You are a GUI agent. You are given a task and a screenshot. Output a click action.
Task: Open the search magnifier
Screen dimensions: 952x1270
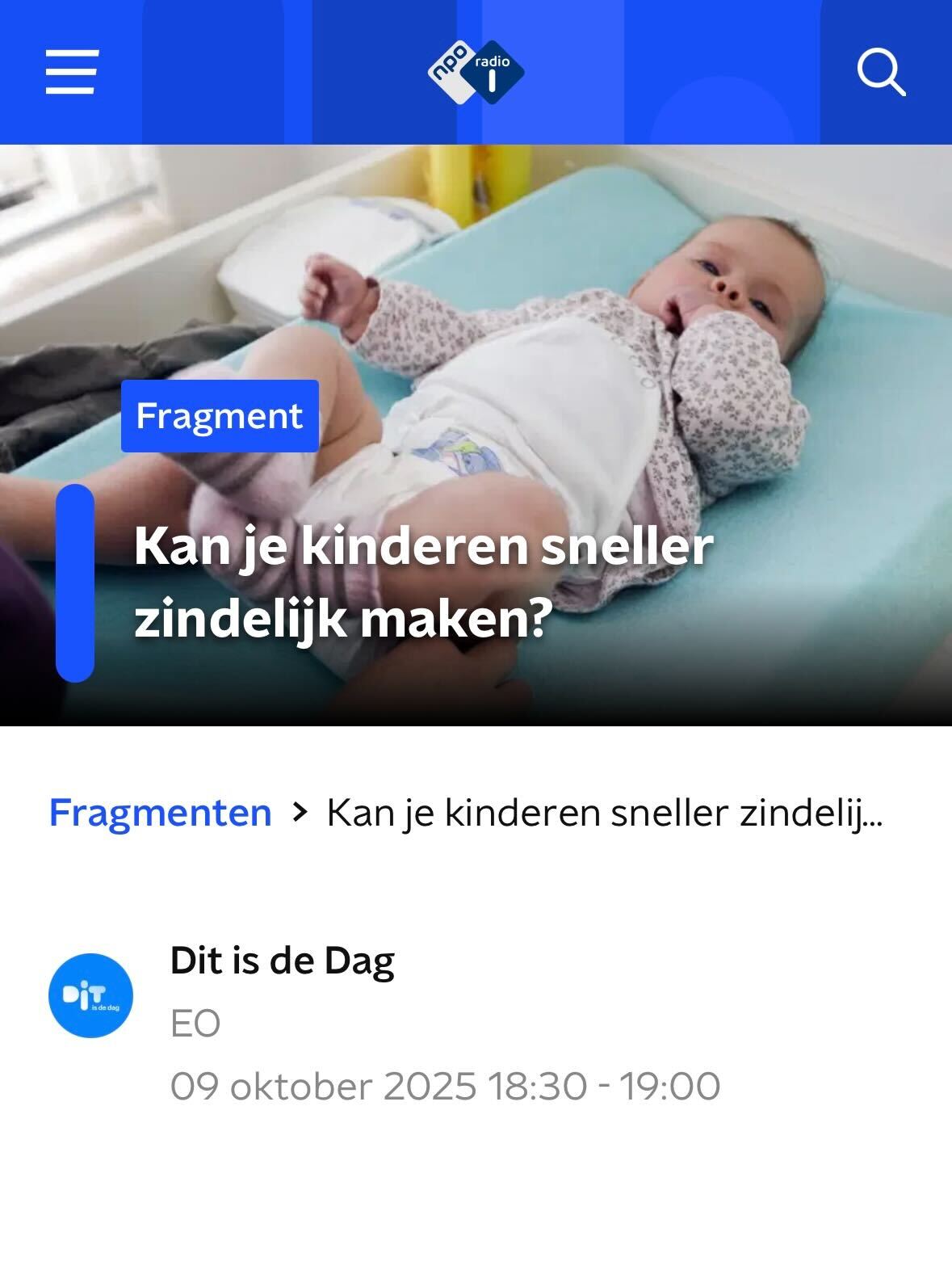click(x=880, y=72)
